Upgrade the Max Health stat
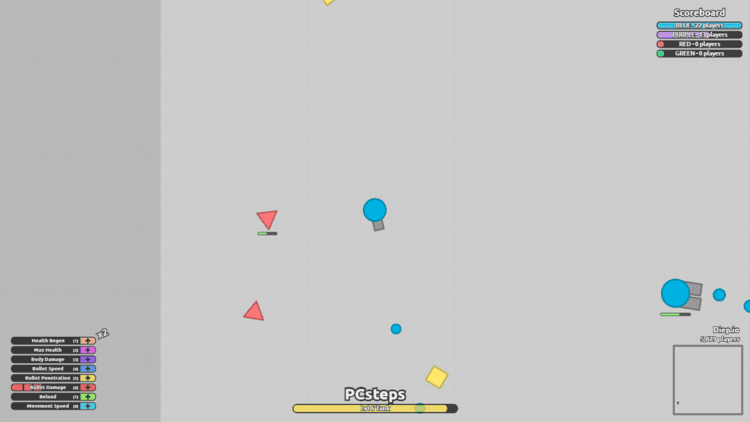750x422 pixels. click(88, 350)
